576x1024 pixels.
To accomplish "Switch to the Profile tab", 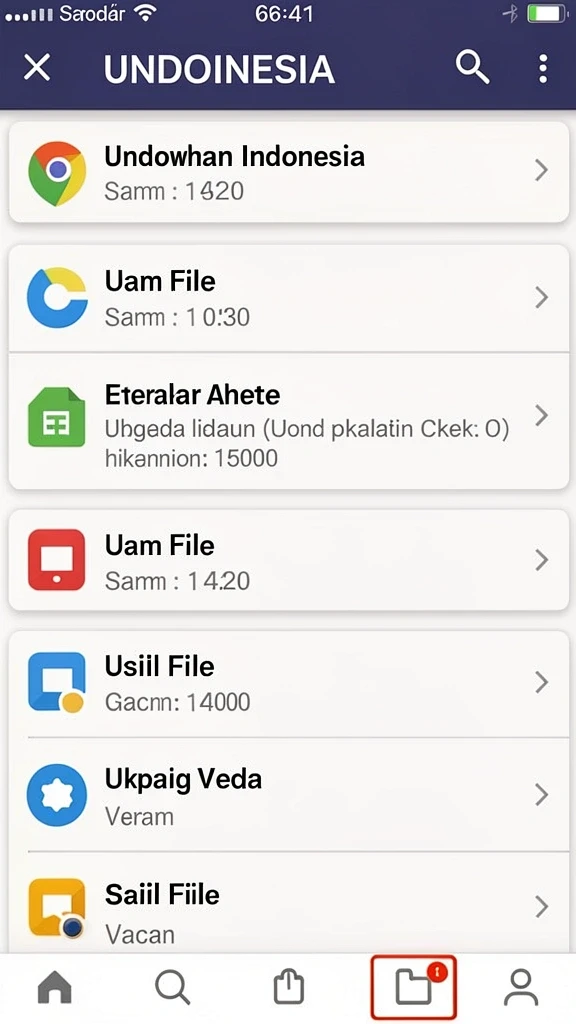I will pyautogui.click(x=521, y=987).
